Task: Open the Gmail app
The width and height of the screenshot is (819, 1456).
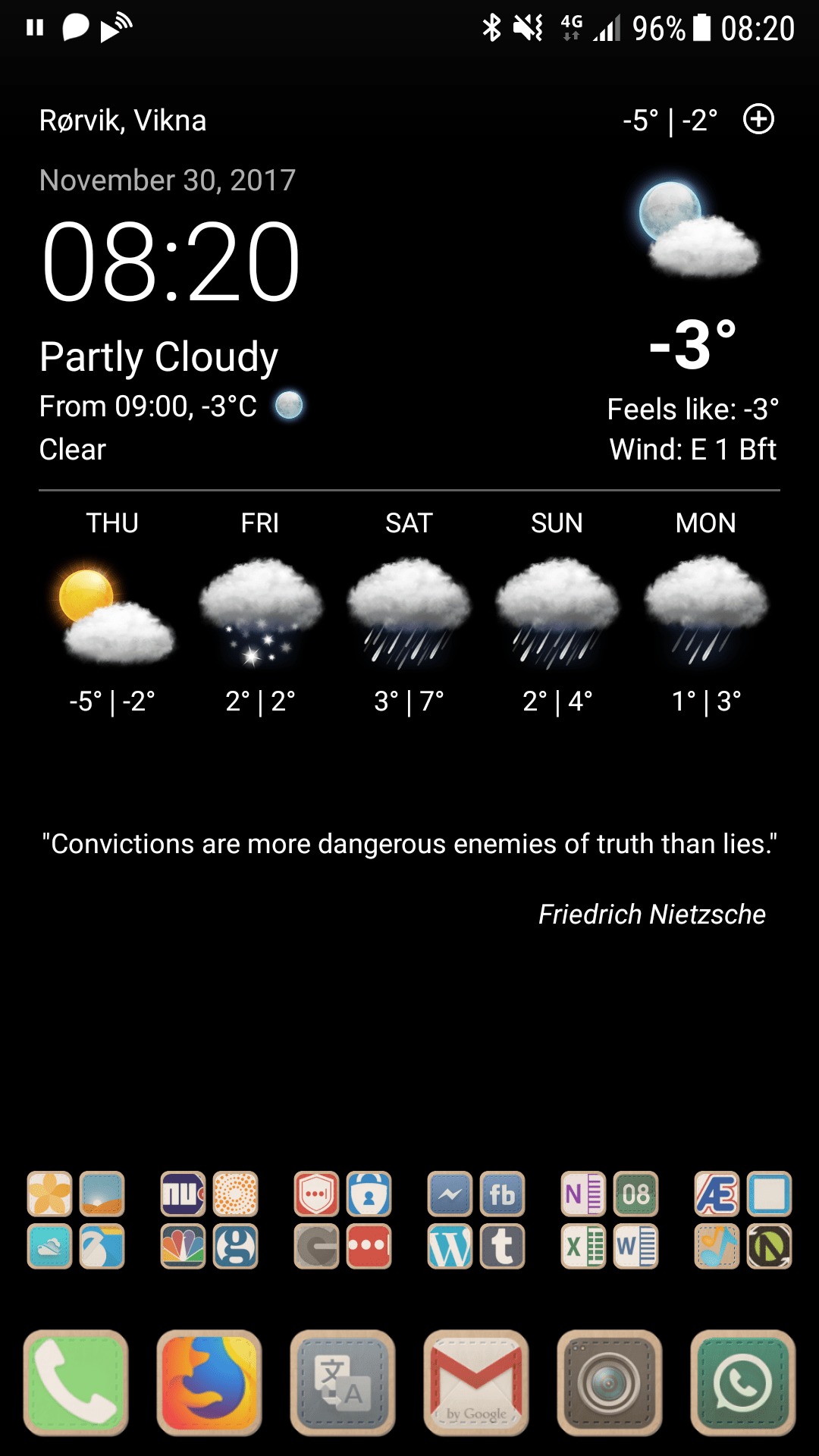Action: (476, 1382)
